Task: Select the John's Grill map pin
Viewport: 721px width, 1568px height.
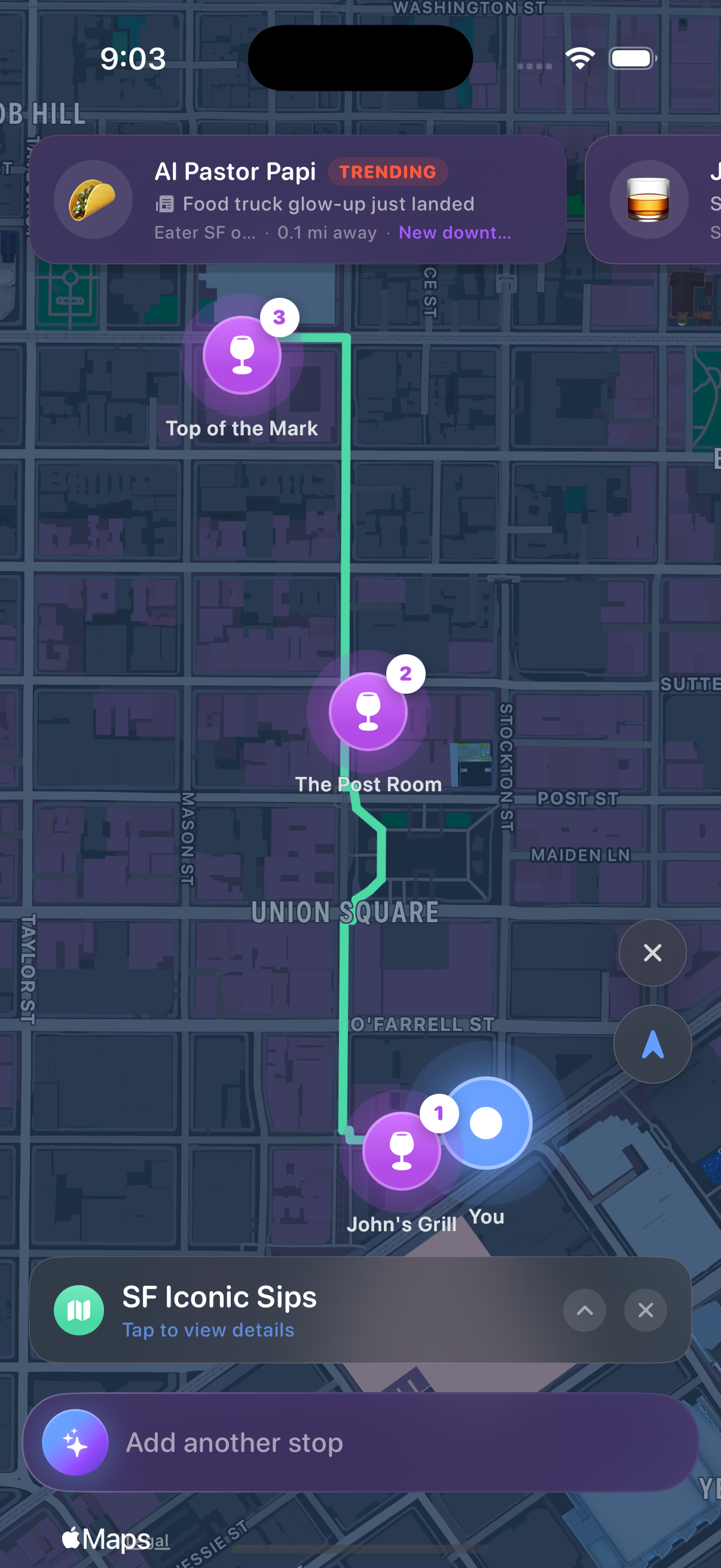Action: (x=401, y=1151)
